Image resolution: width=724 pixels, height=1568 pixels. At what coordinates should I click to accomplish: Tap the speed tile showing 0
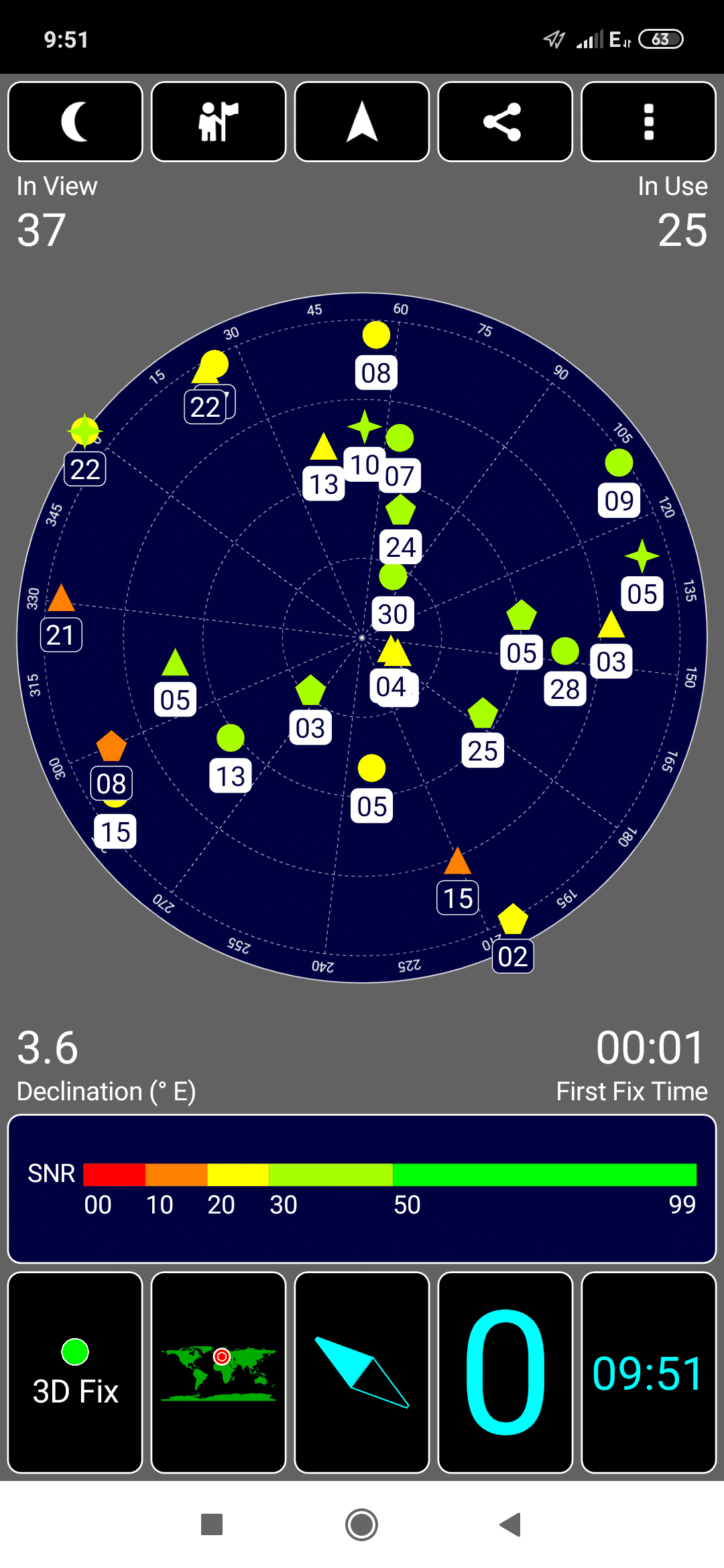pyautogui.click(x=505, y=1372)
